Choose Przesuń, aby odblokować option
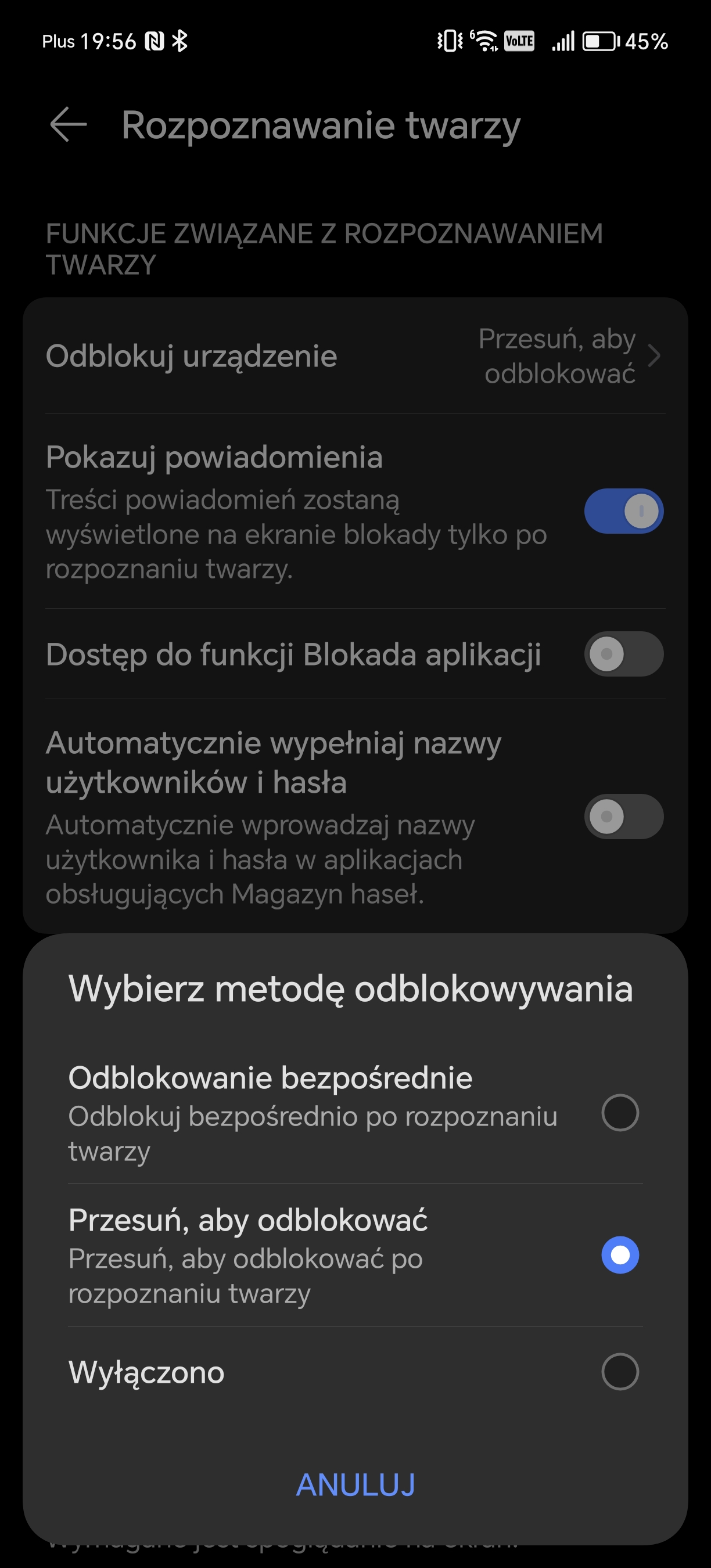This screenshot has height=1568, width=711. point(355,1255)
